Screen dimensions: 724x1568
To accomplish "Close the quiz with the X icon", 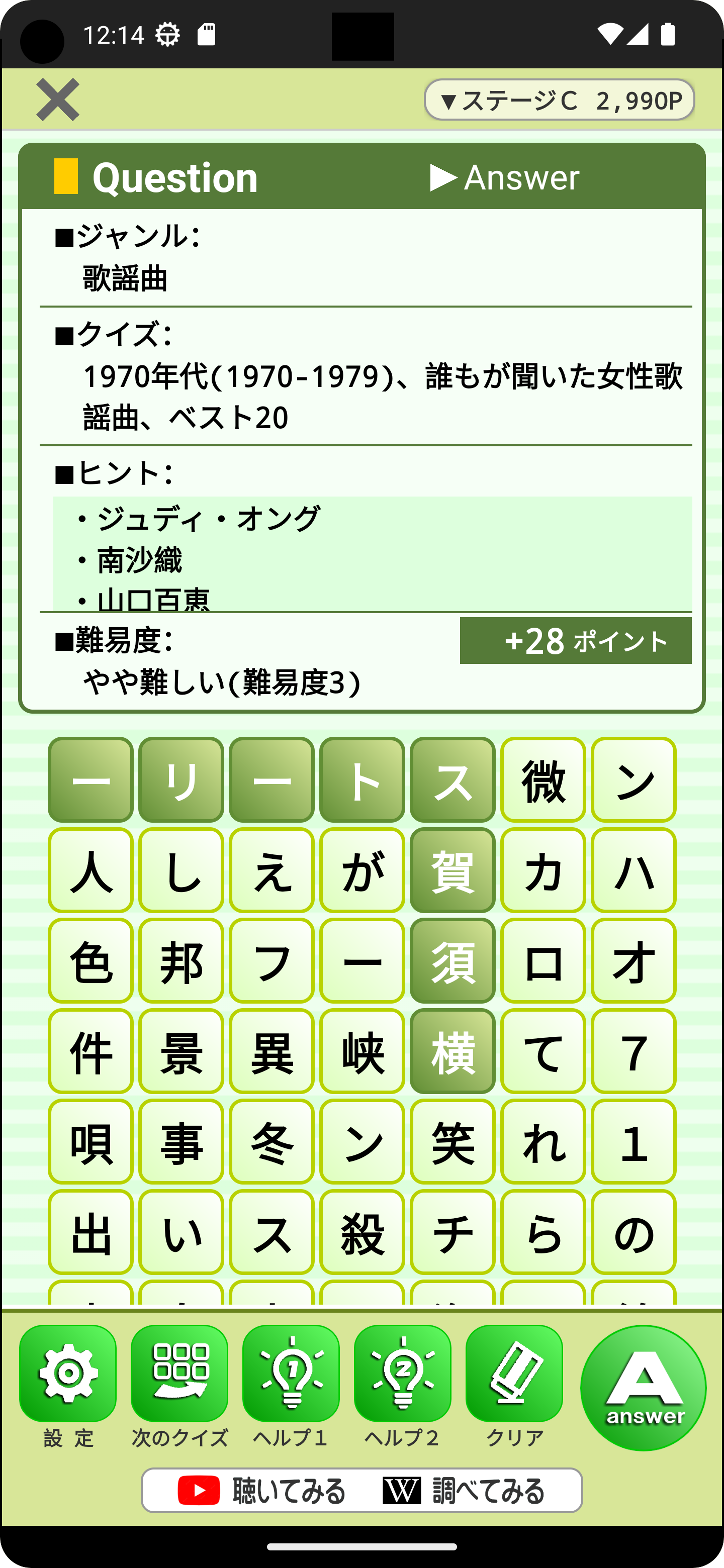I will tap(58, 99).
